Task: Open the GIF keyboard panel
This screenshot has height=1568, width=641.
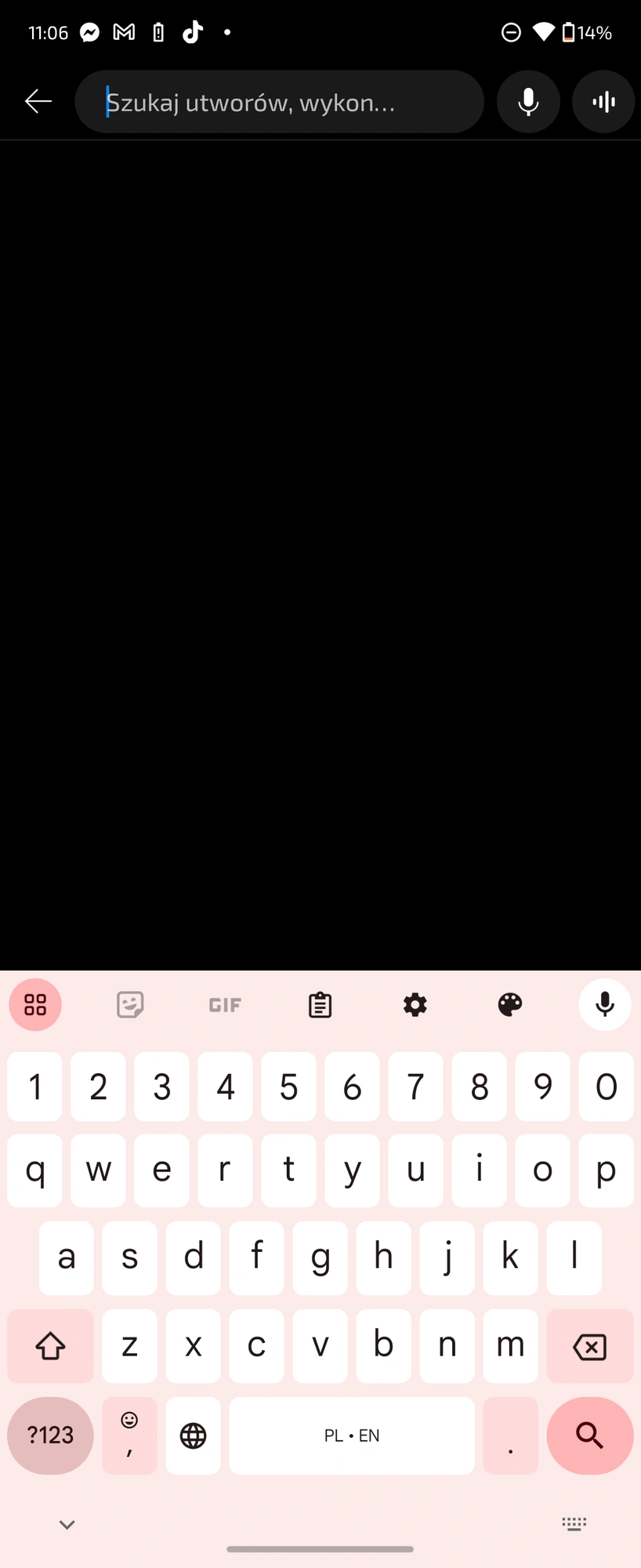Action: pos(225,1004)
